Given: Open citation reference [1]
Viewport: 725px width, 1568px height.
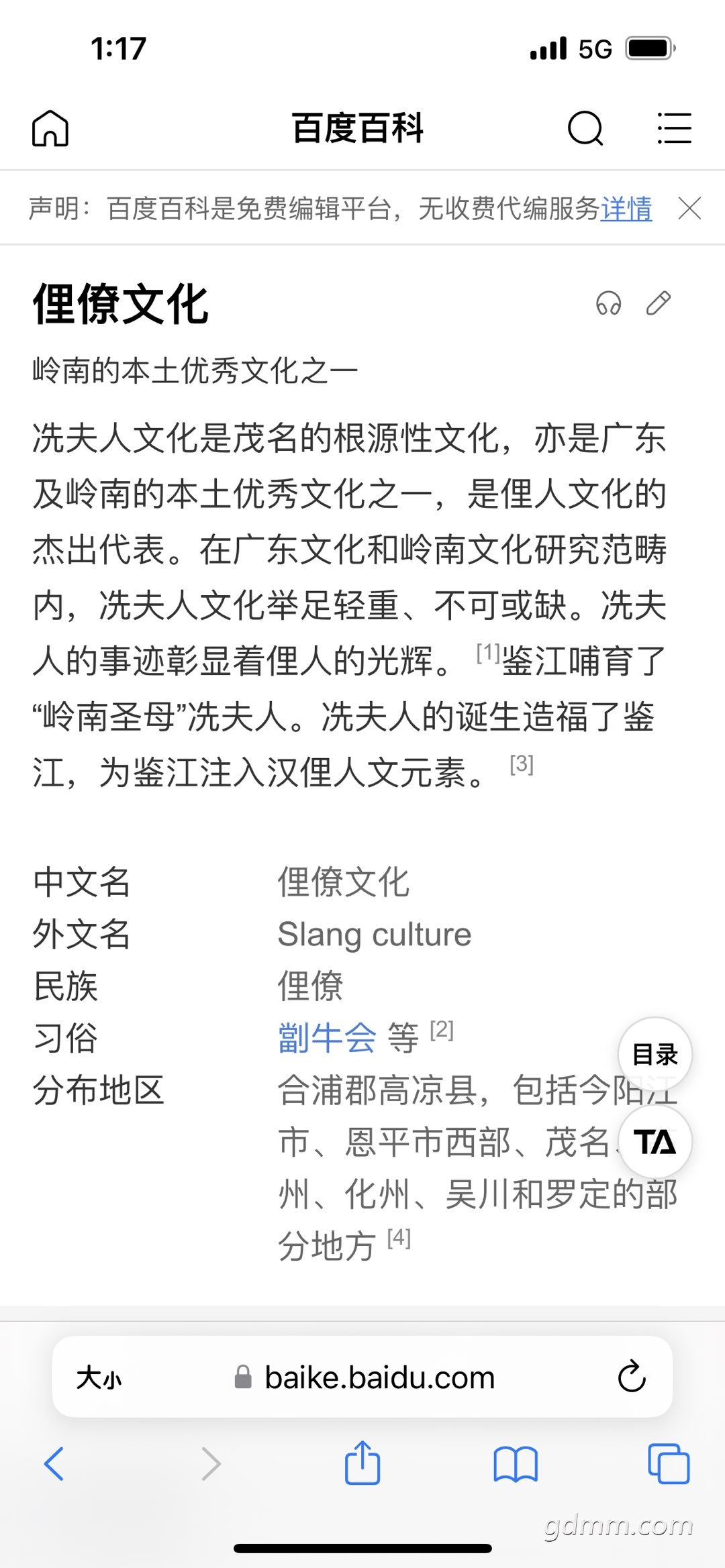Looking at the screenshot, I should [x=488, y=652].
